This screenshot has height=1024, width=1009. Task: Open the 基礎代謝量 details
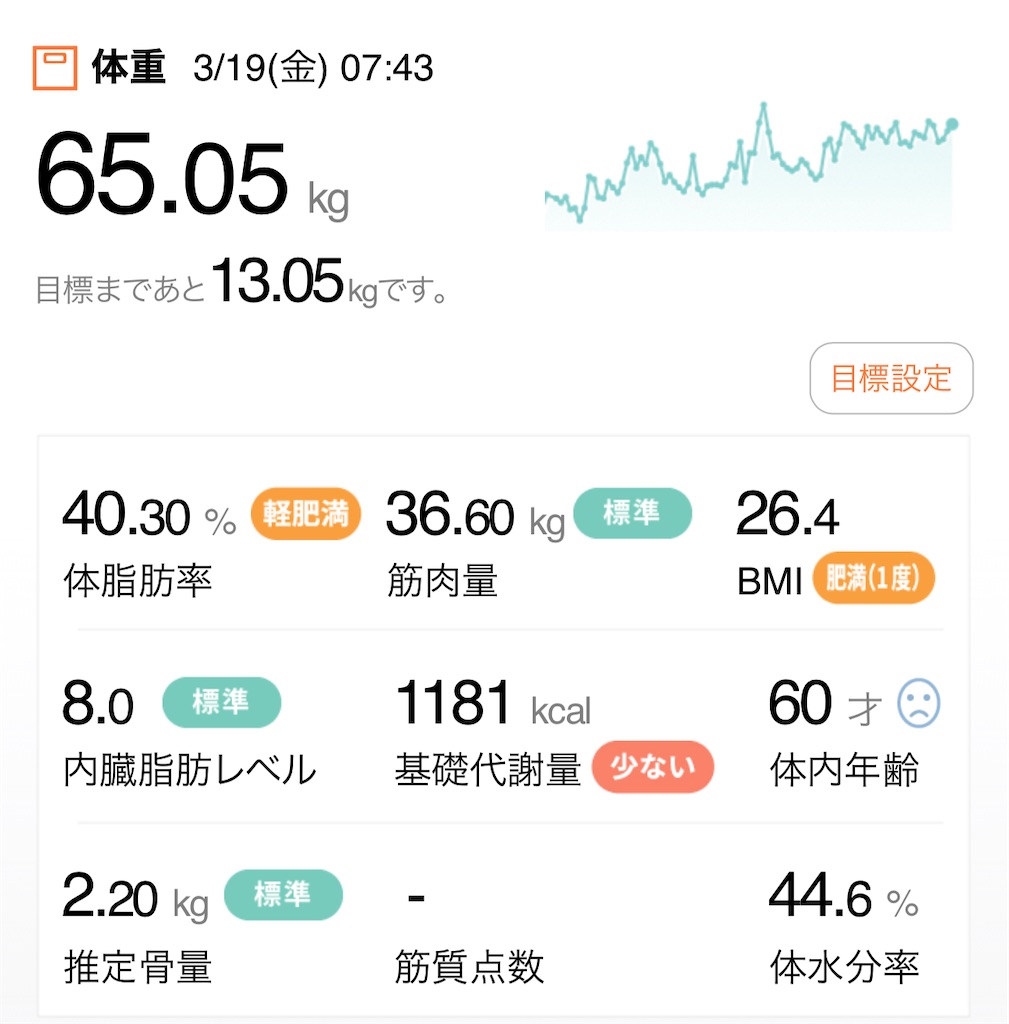tap(554, 733)
